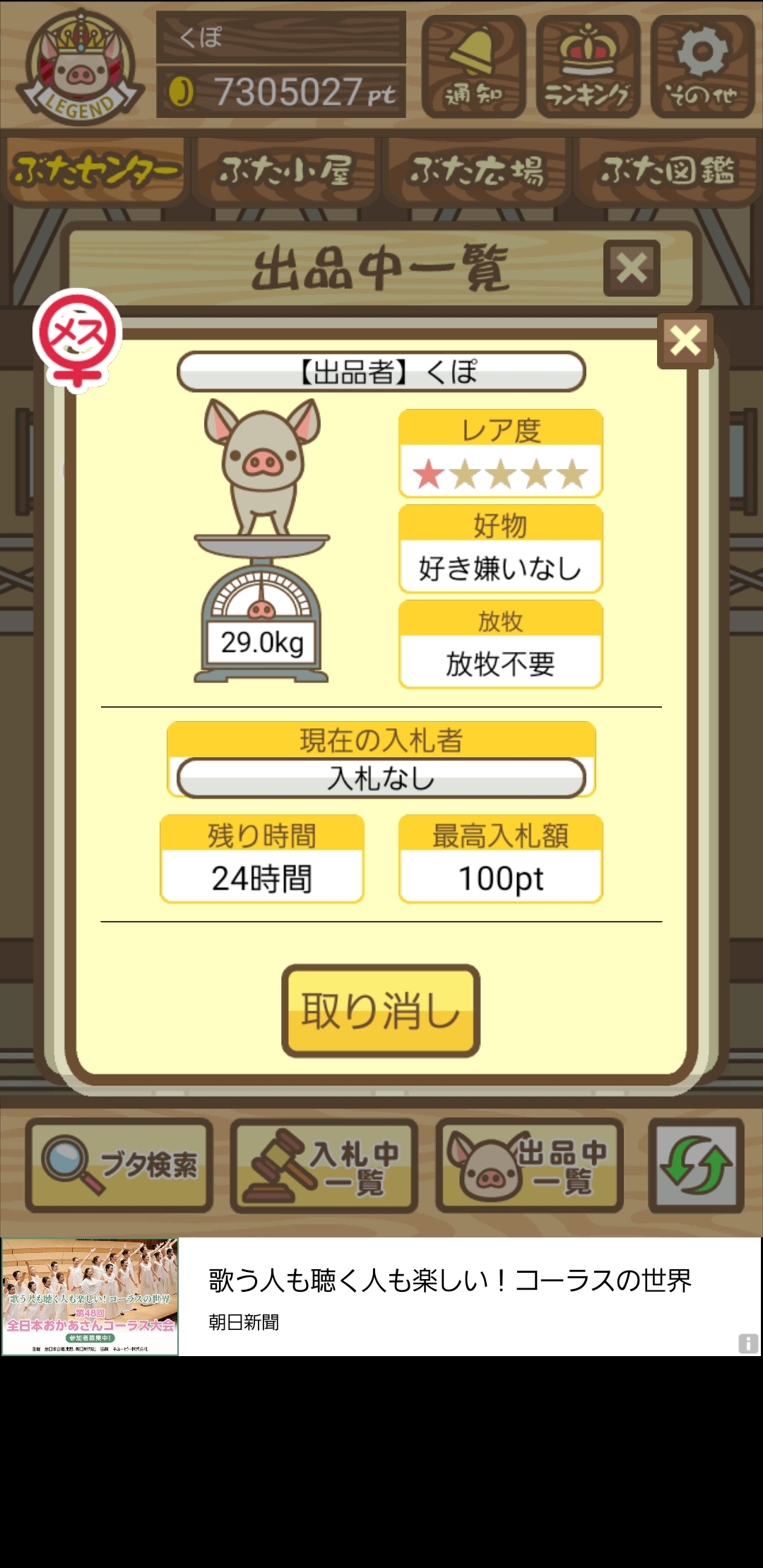Viewport: 763px width, 1568px height.
Task: Close the pig detail popup
Action: (x=685, y=341)
